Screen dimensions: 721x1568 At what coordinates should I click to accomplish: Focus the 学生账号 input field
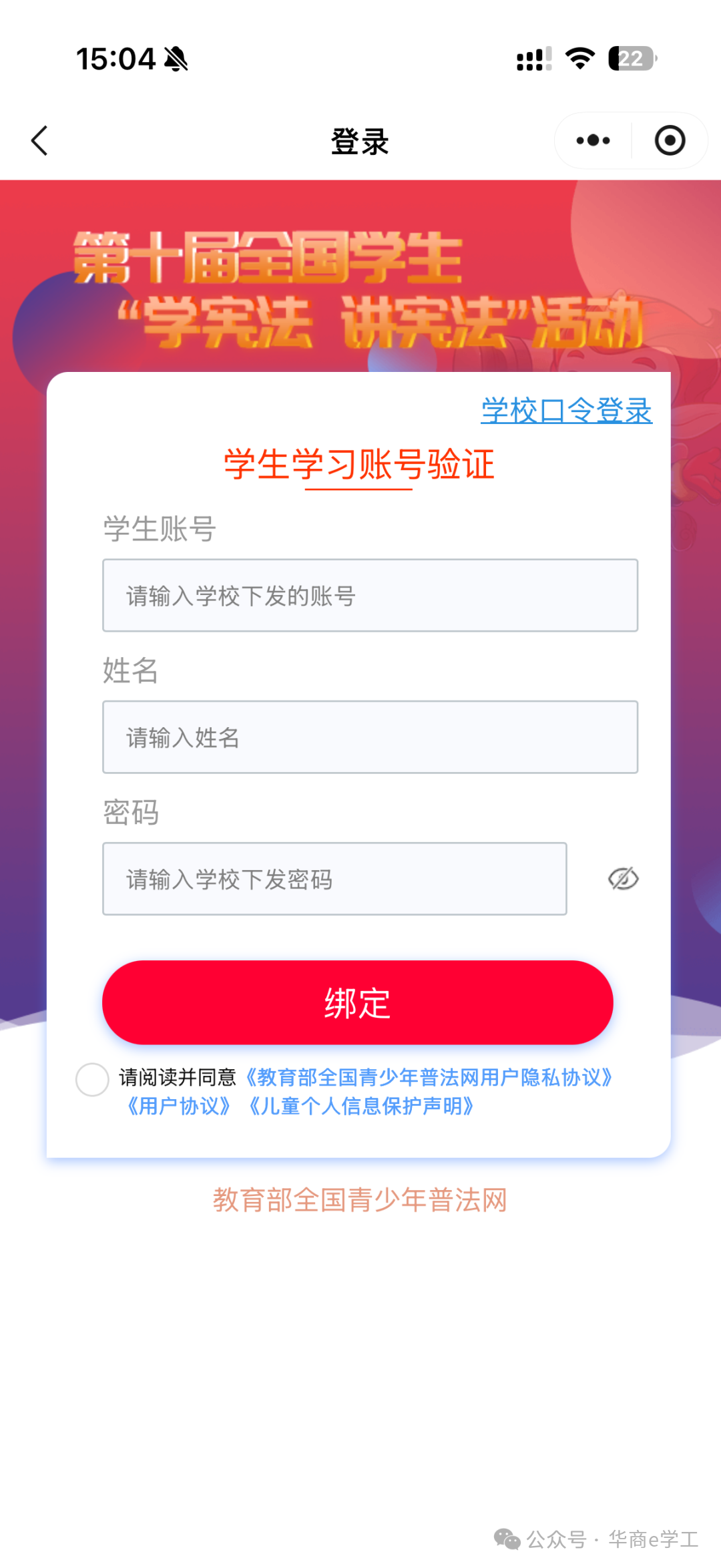pyautogui.click(x=370, y=596)
